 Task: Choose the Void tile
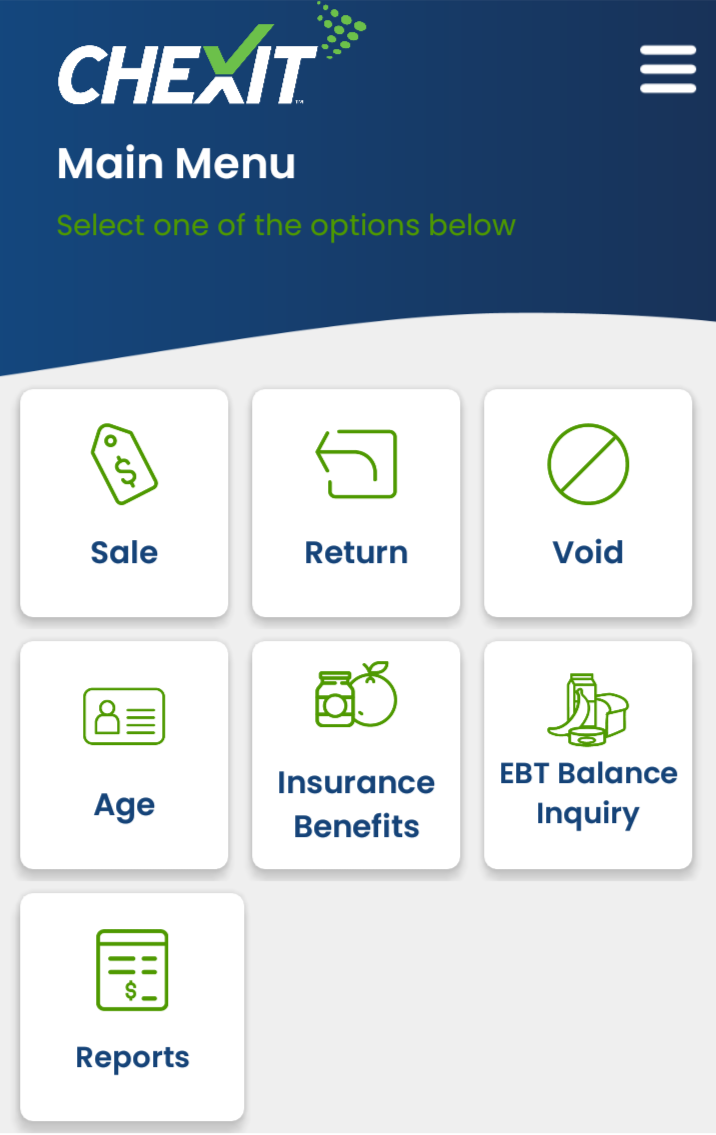tap(588, 503)
